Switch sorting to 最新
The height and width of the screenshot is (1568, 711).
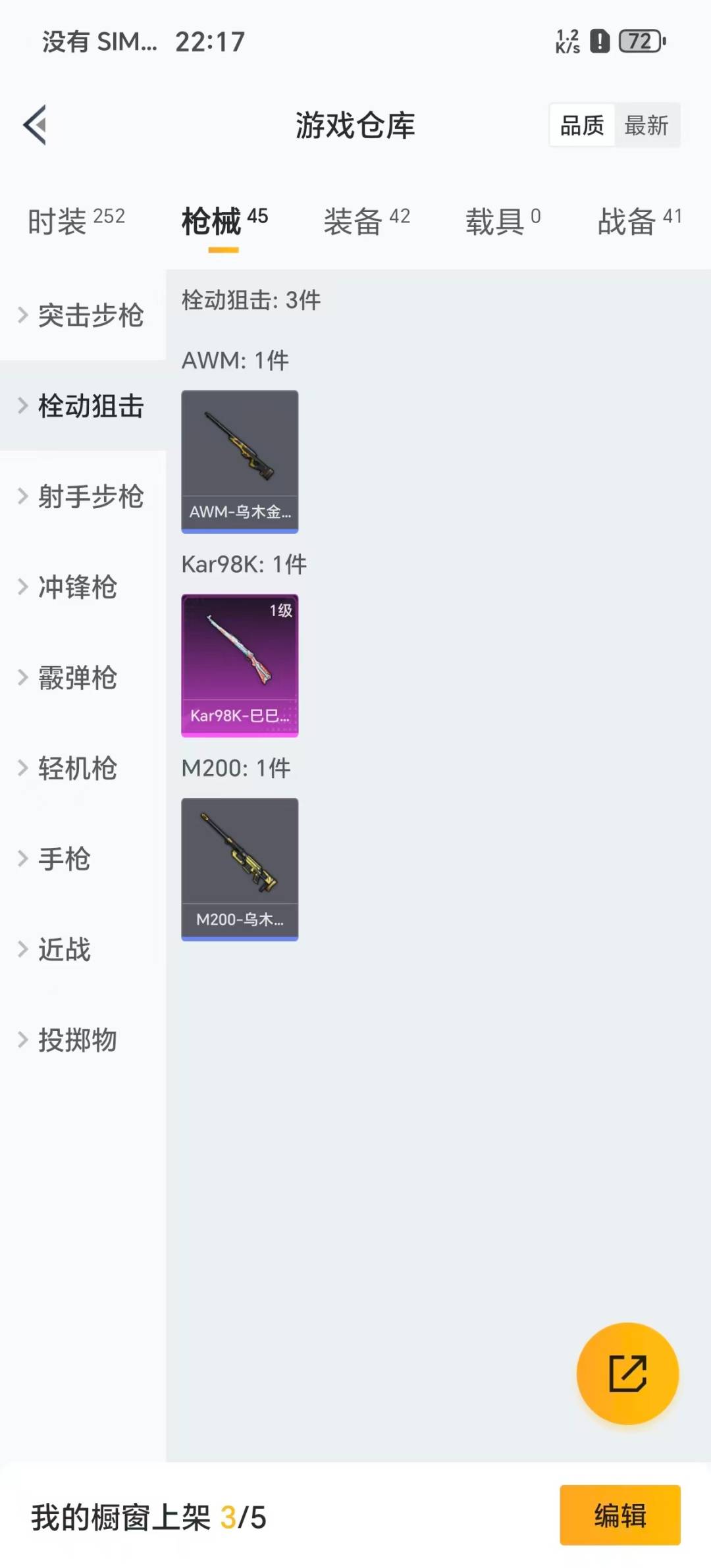pyautogui.click(x=648, y=125)
